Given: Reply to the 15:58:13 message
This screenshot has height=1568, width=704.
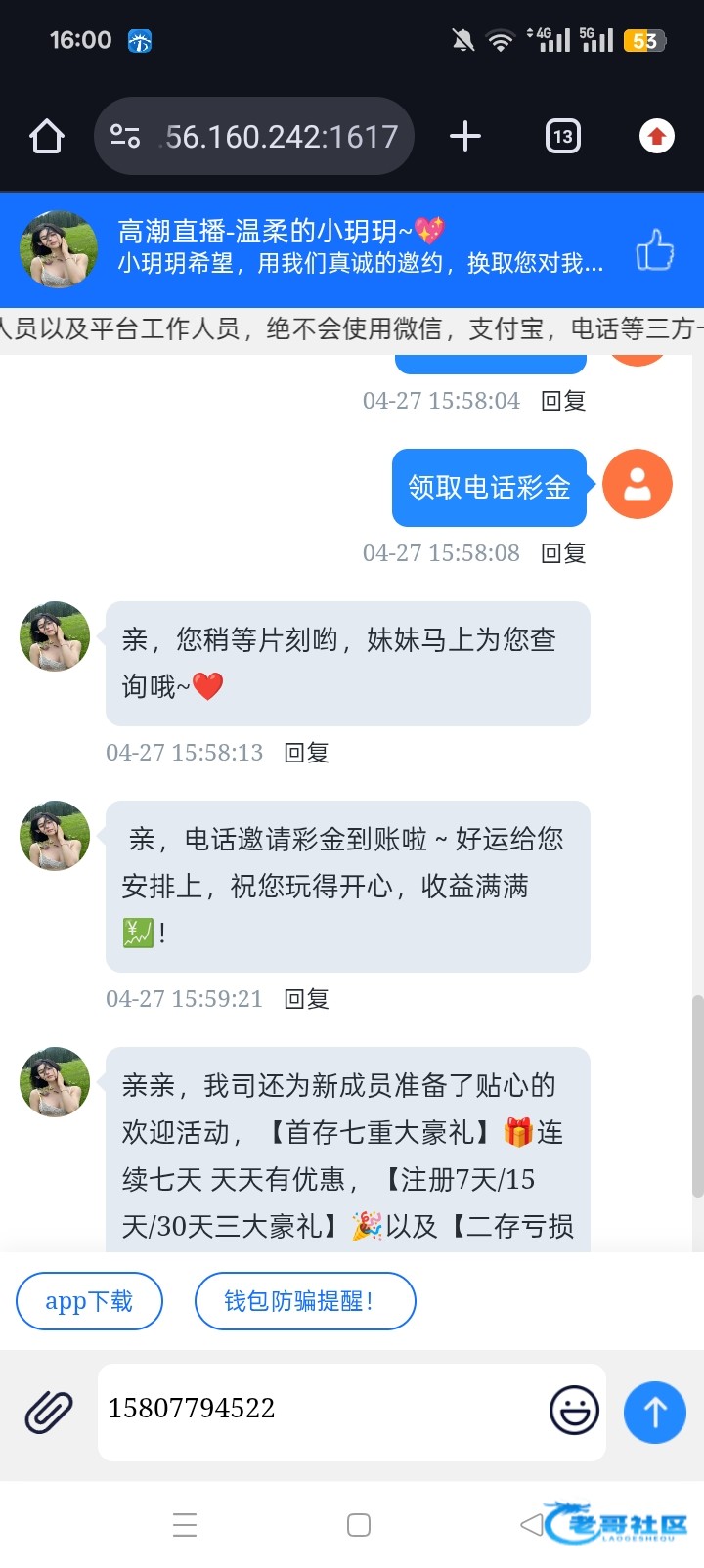Looking at the screenshot, I should point(306,753).
